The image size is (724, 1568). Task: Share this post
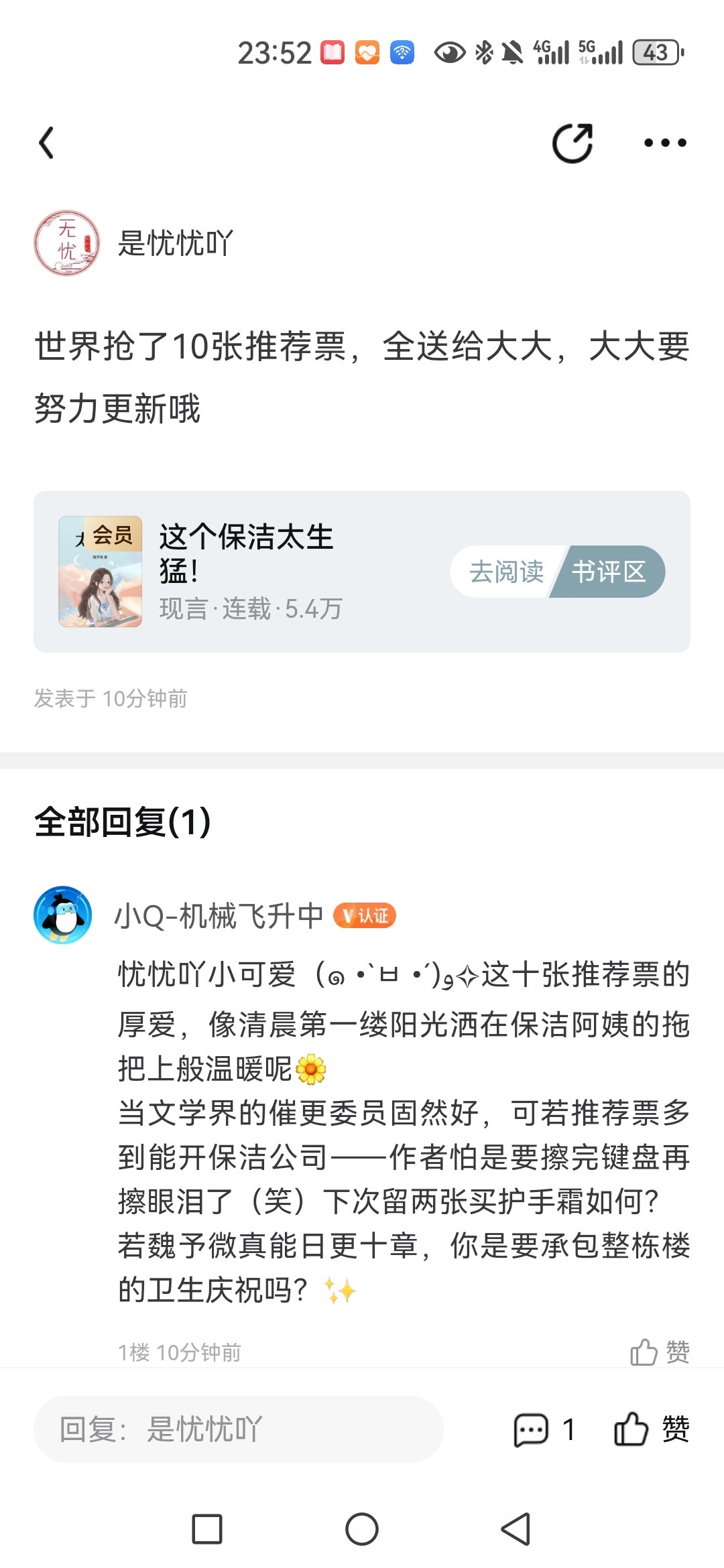572,143
